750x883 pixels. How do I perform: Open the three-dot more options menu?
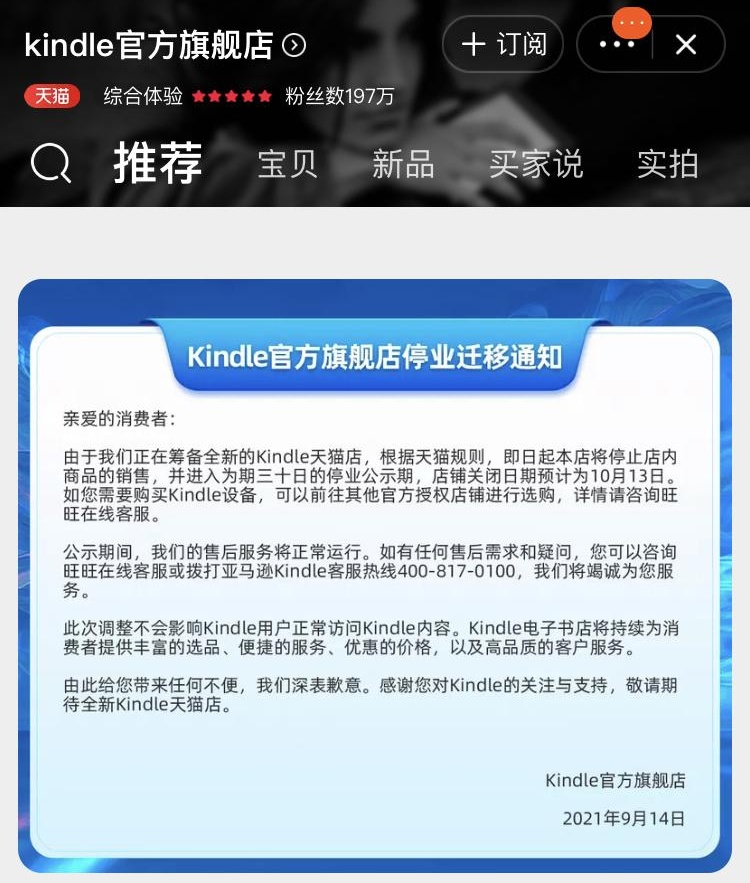click(x=617, y=45)
